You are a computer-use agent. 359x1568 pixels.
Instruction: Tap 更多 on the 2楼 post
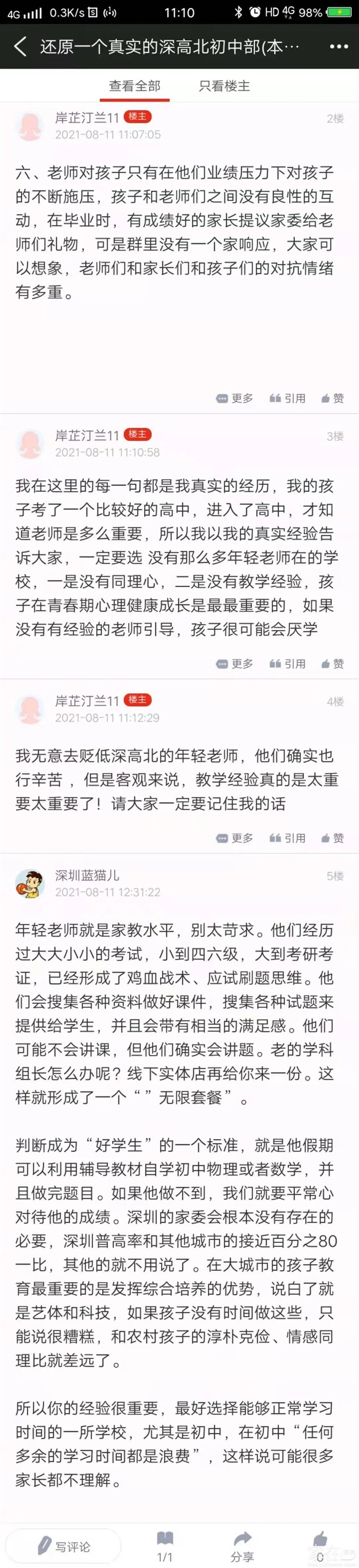[235, 398]
